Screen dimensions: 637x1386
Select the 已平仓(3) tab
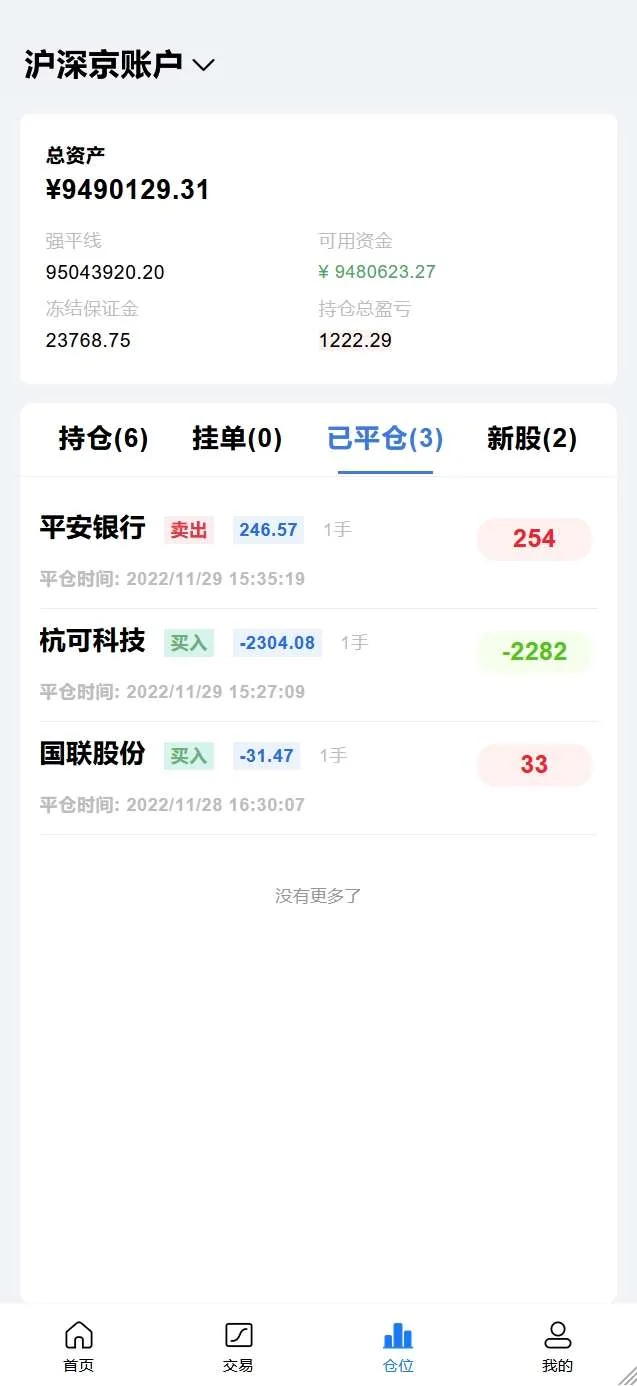[385, 438]
